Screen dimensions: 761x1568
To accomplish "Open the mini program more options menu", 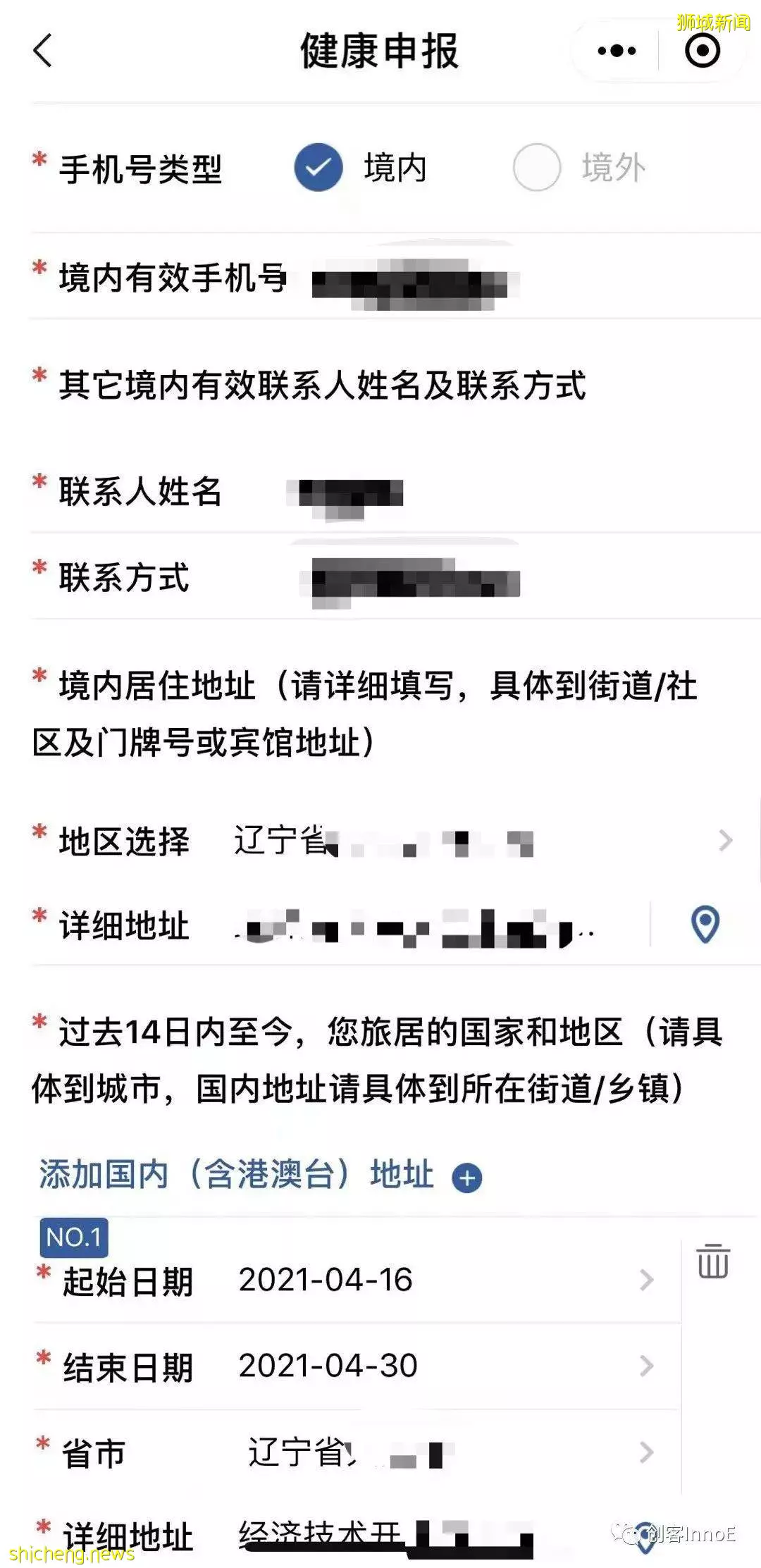I will click(617, 51).
